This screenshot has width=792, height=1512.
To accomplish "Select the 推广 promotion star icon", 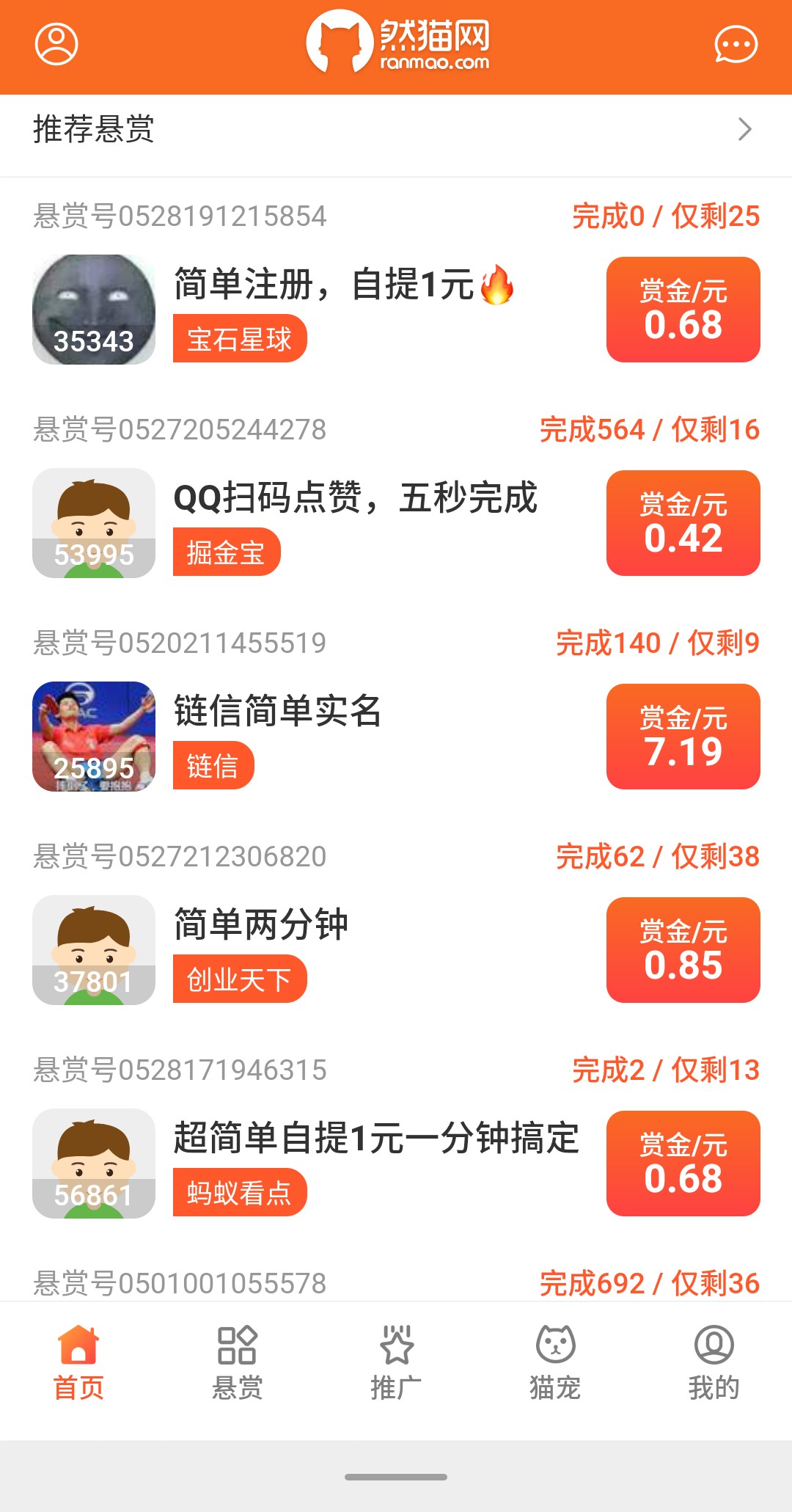I will 395,1361.
